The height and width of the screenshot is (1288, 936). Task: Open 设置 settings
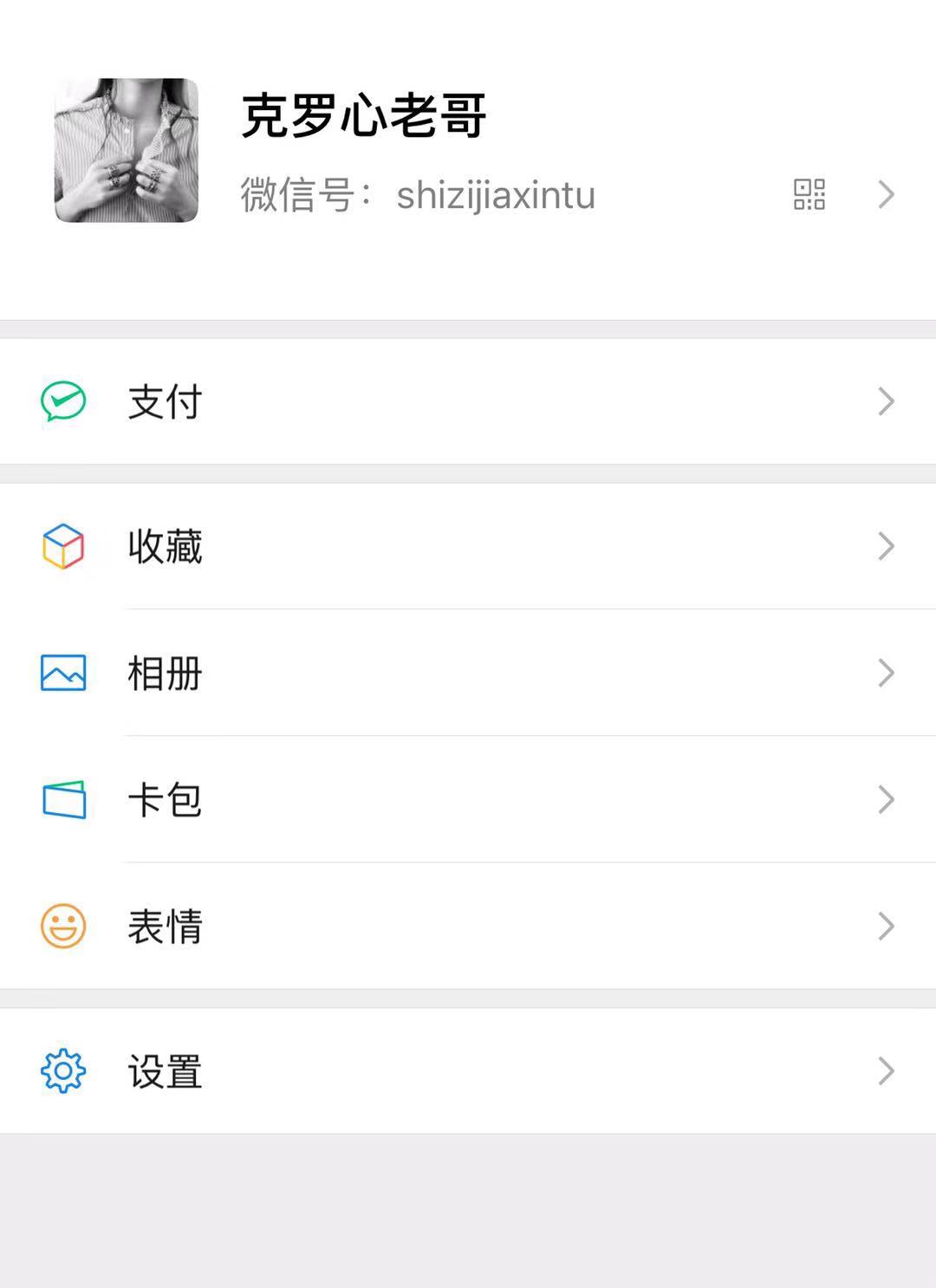pos(468,1070)
